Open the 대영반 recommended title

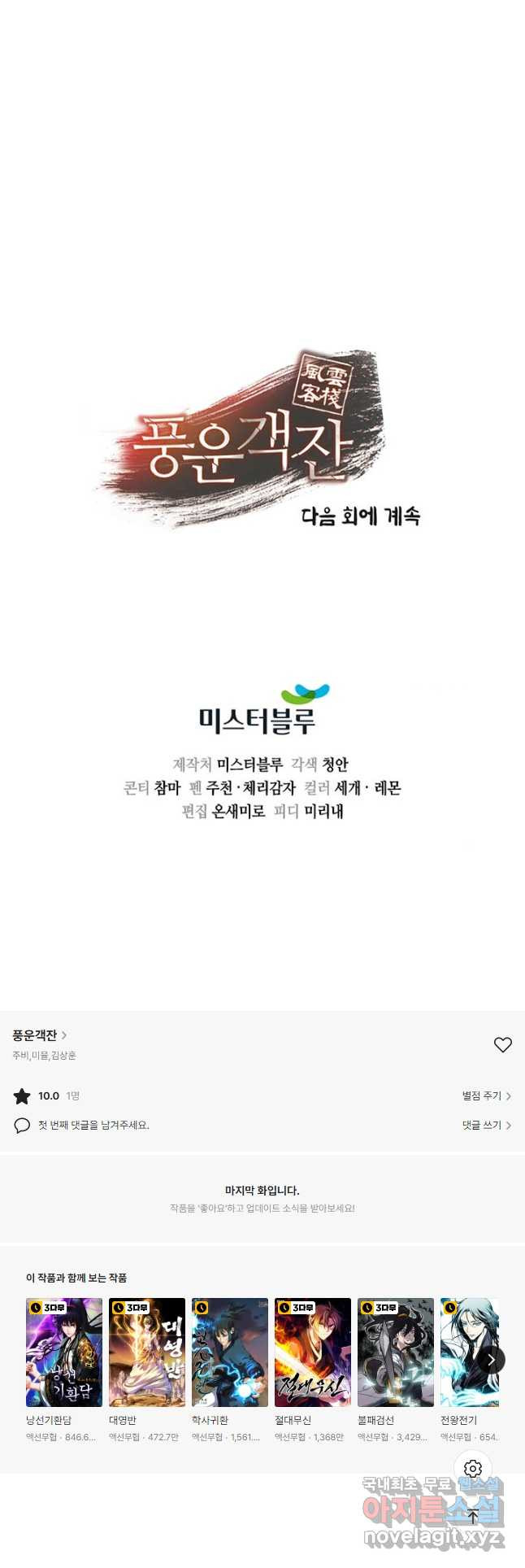147,1352
